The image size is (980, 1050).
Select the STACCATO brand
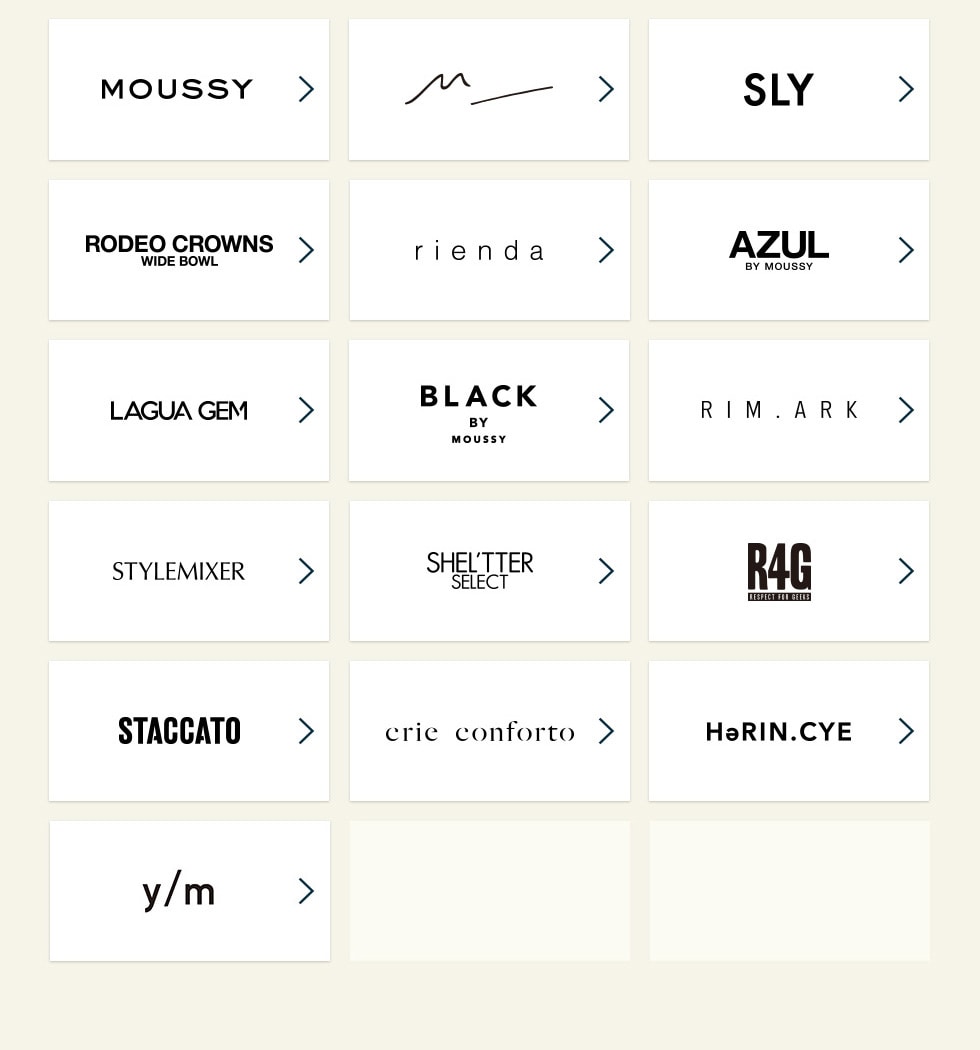coord(188,731)
